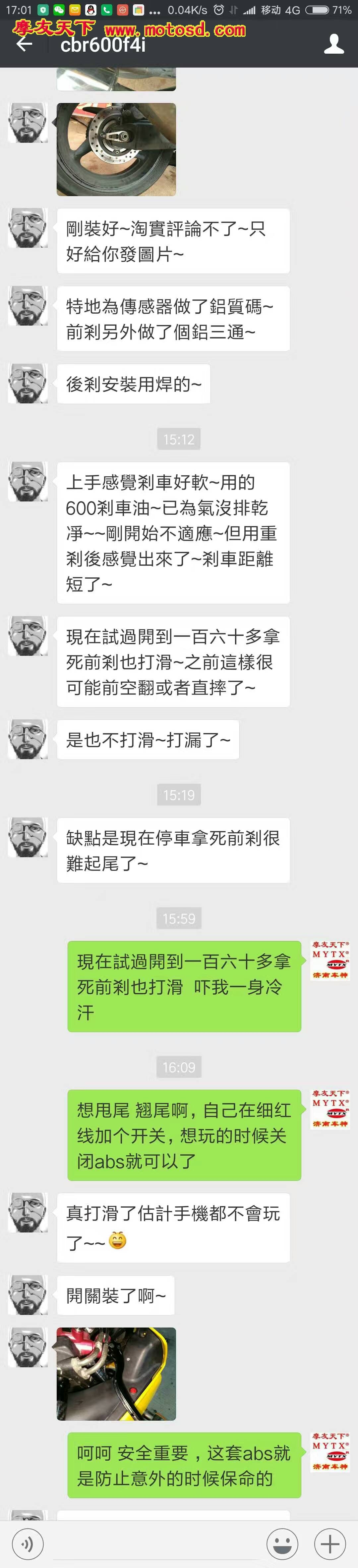
Task: View the yellow fairing switch photo
Action: click(116, 1374)
